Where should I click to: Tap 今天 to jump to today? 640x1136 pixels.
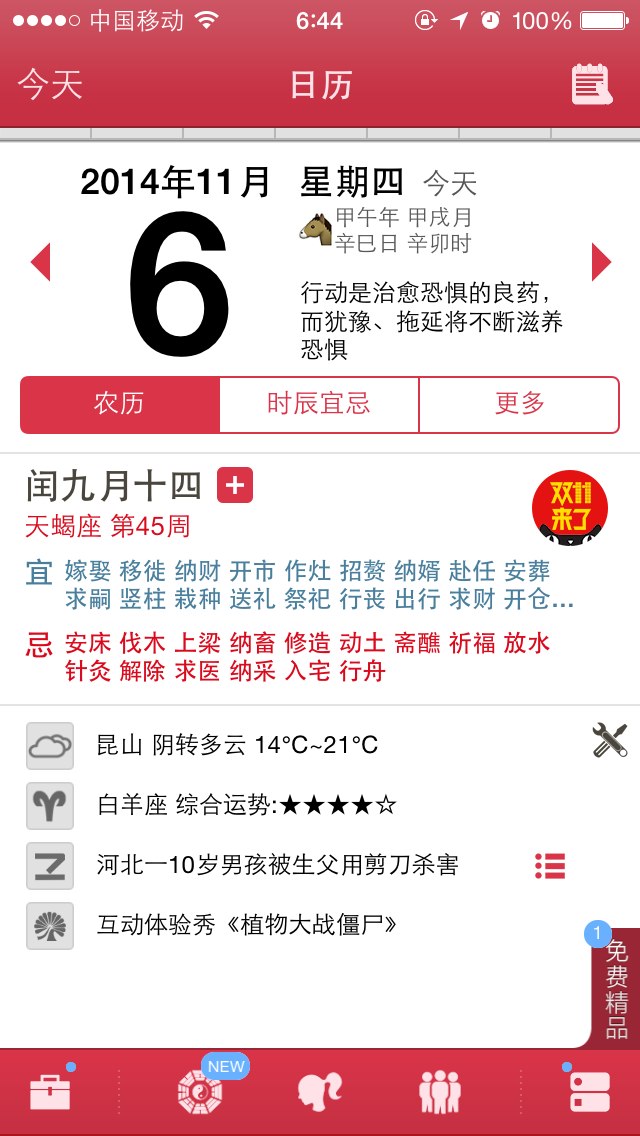pos(50,85)
